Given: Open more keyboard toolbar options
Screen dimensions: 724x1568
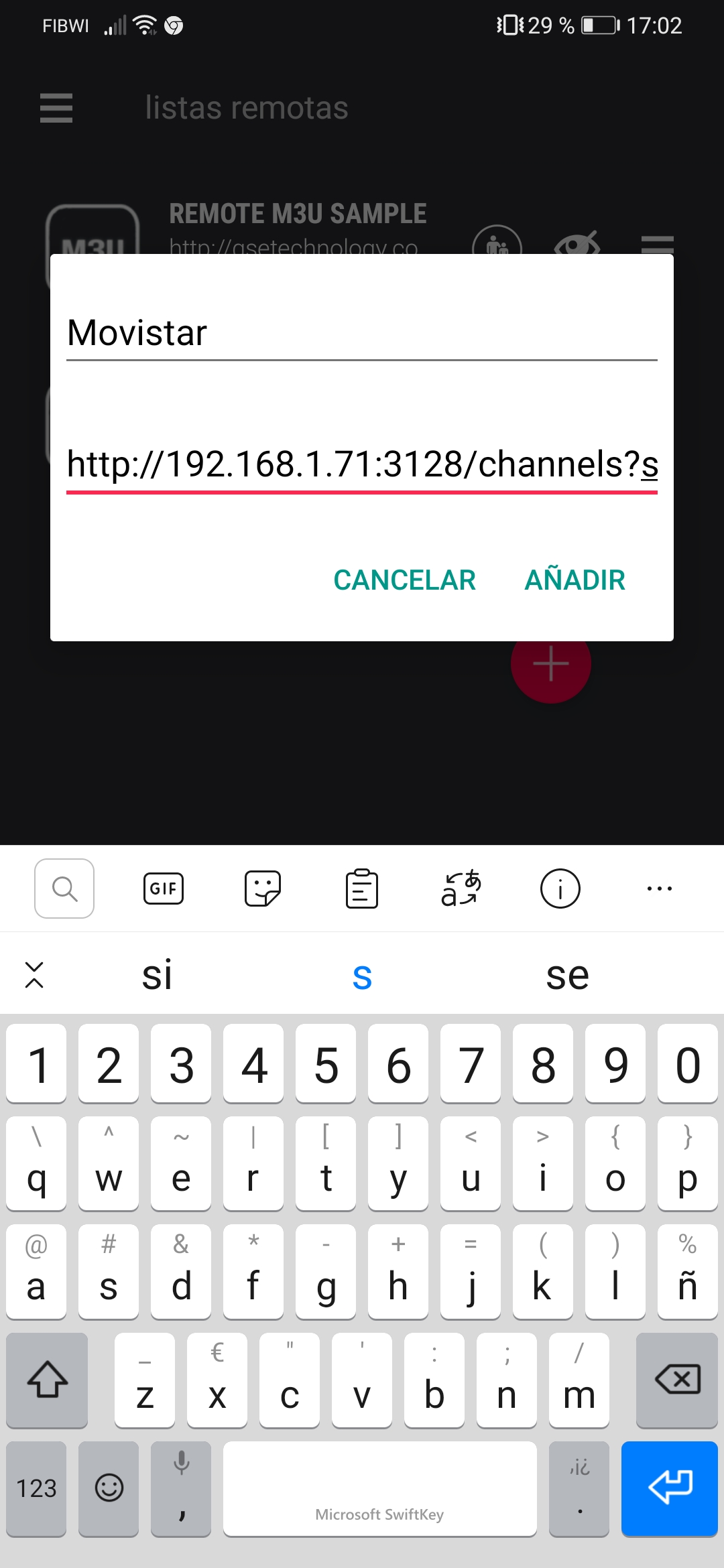Looking at the screenshot, I should click(660, 889).
